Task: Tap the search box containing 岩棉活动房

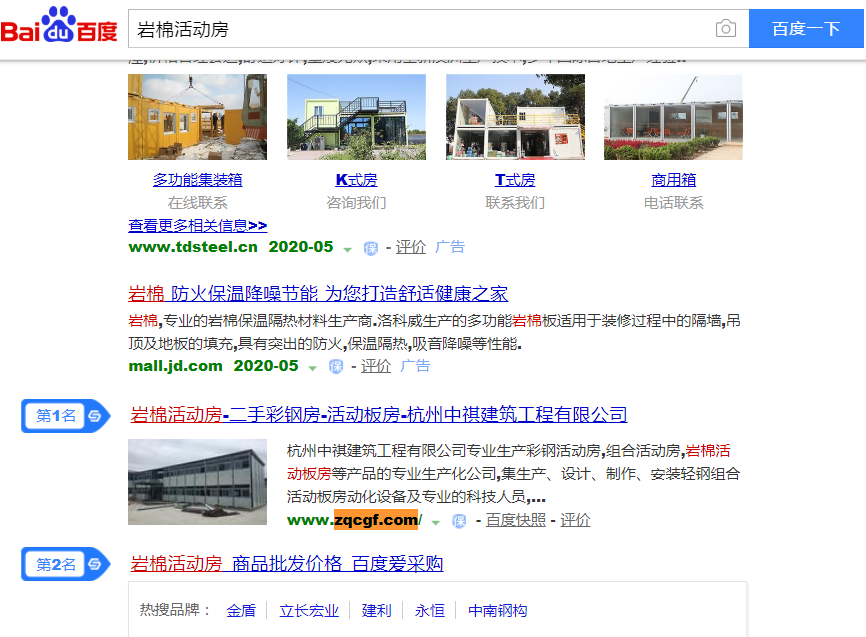Action: (420, 29)
